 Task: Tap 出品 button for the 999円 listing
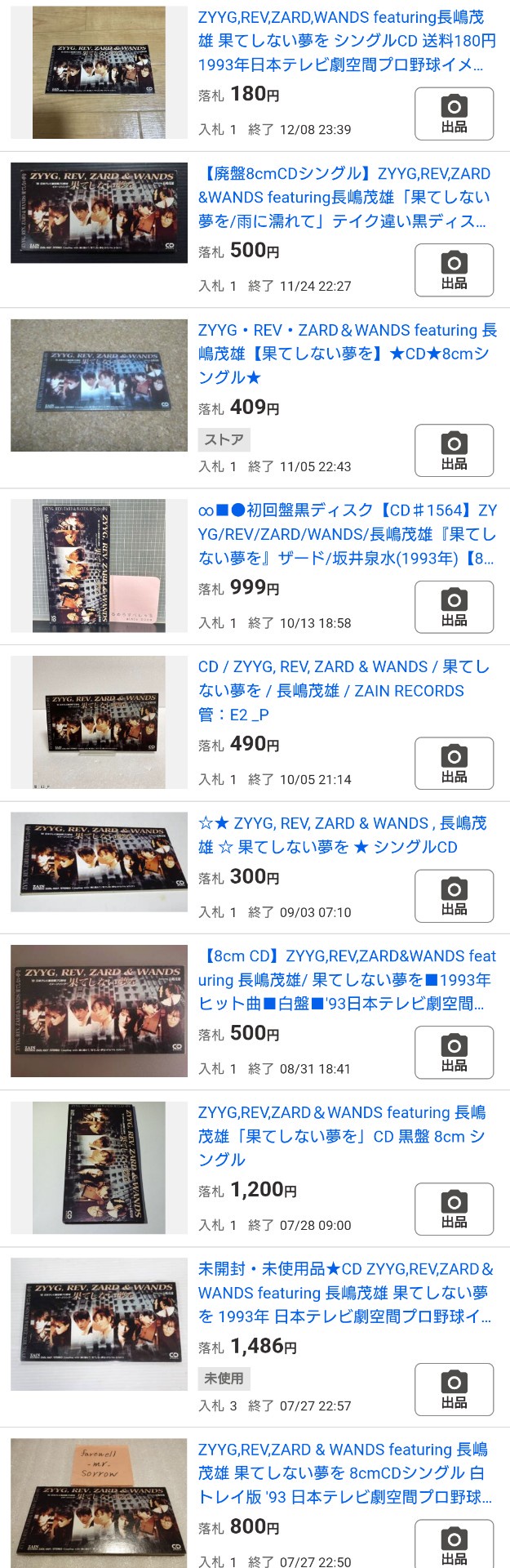454,608
